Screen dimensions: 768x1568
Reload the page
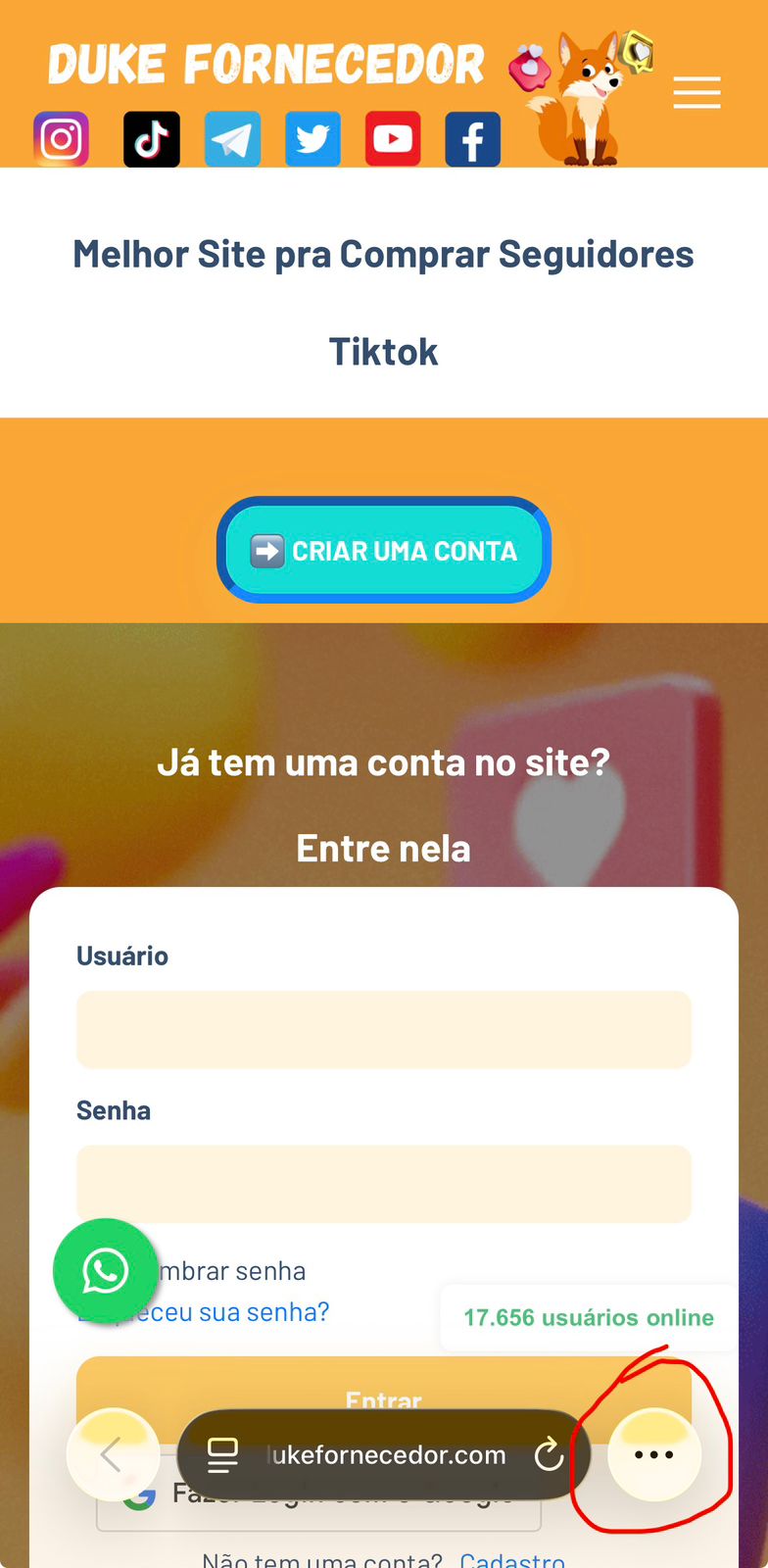(550, 1455)
